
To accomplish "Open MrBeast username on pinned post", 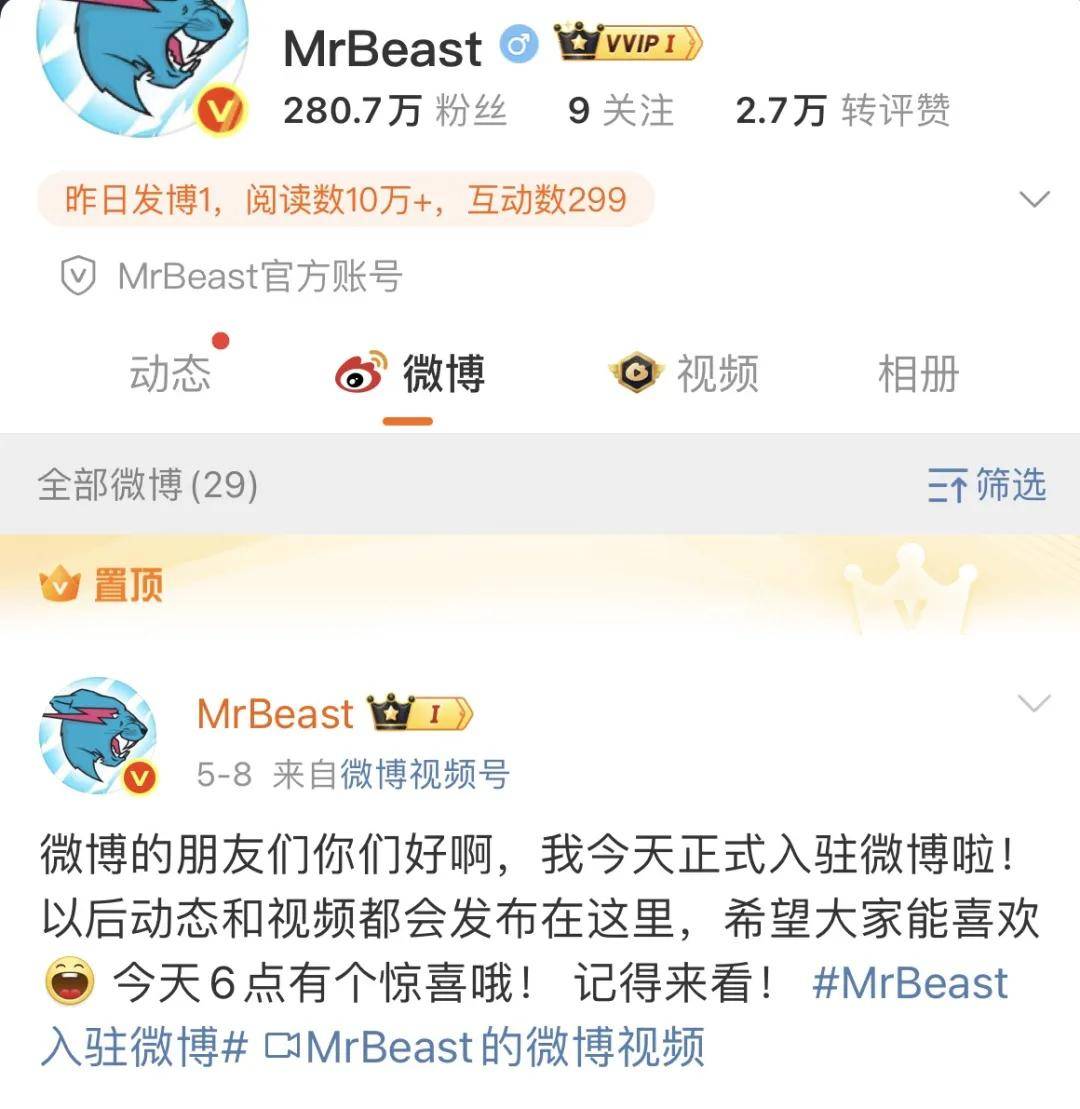I will click(x=275, y=714).
